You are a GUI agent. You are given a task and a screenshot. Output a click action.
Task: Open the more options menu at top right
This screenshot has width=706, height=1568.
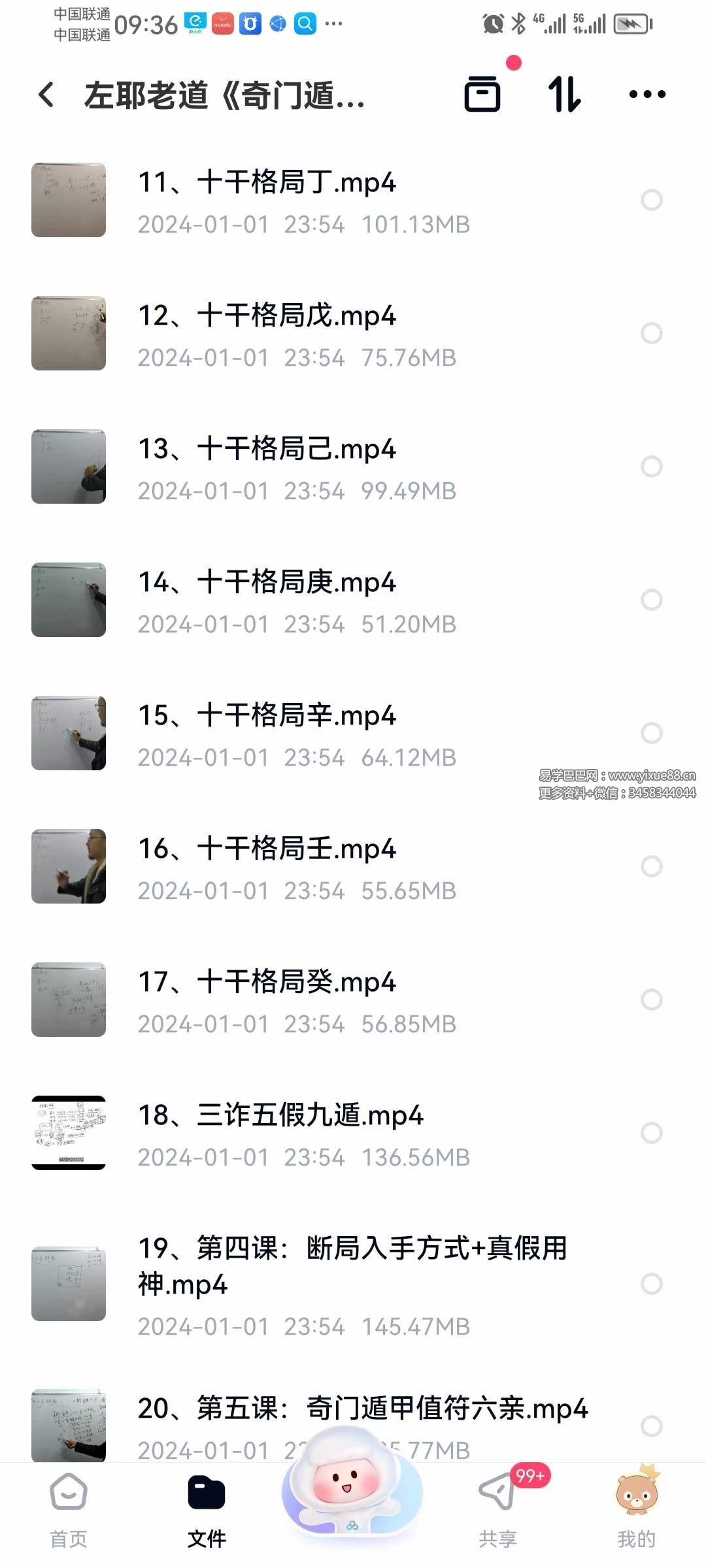coord(646,95)
